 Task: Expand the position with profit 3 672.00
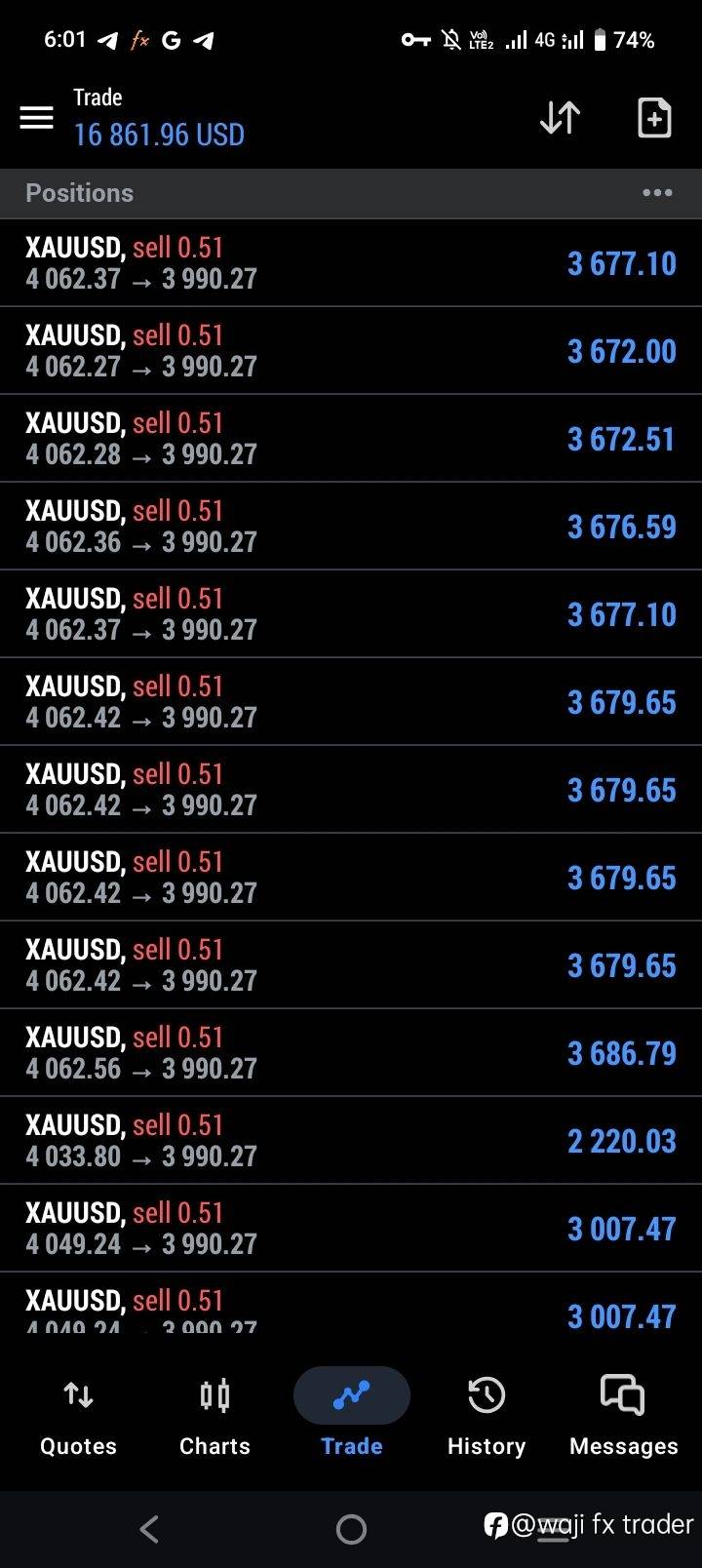click(x=351, y=351)
